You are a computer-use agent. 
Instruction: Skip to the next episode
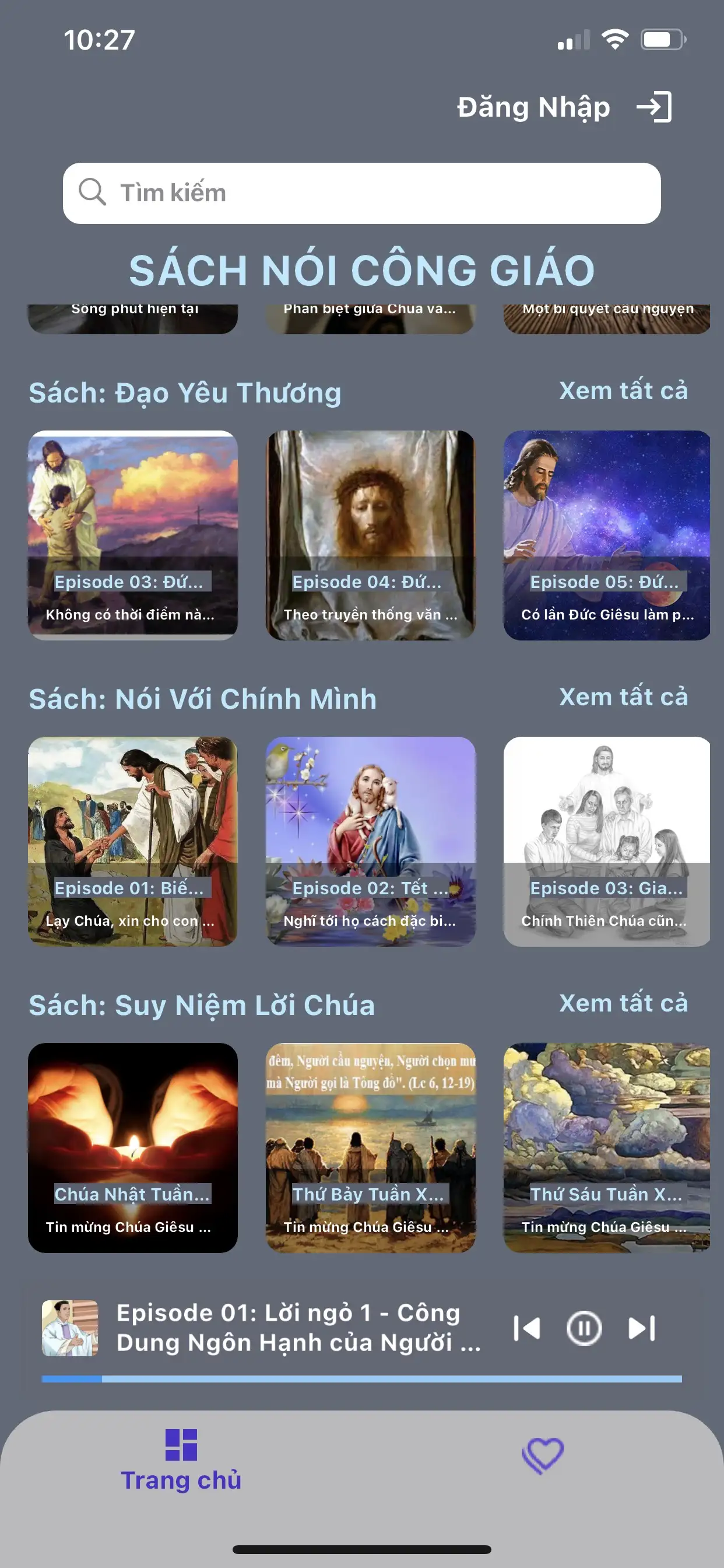[641, 1328]
